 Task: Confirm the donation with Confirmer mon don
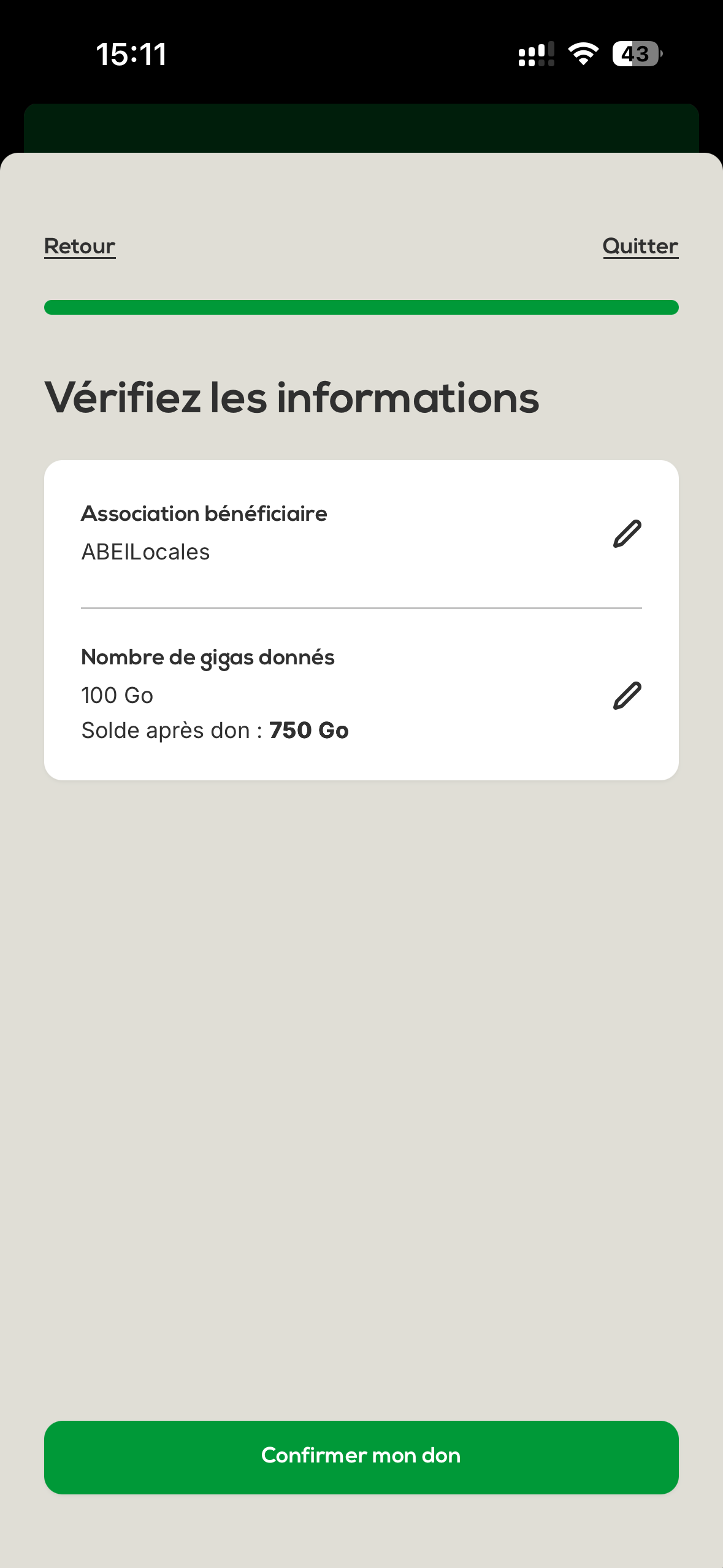(361, 1456)
